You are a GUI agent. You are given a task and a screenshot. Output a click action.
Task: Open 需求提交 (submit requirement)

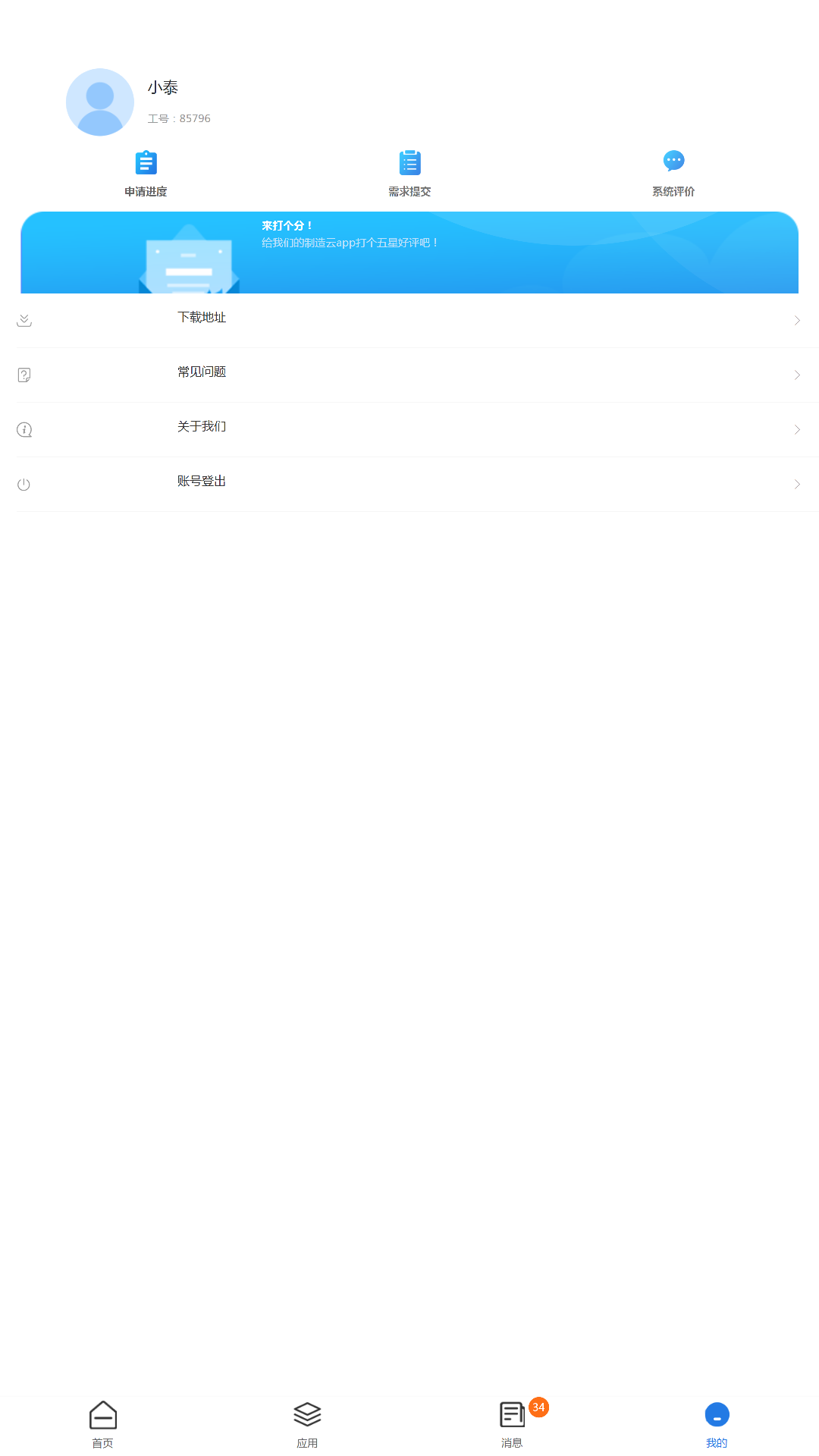pos(409,174)
